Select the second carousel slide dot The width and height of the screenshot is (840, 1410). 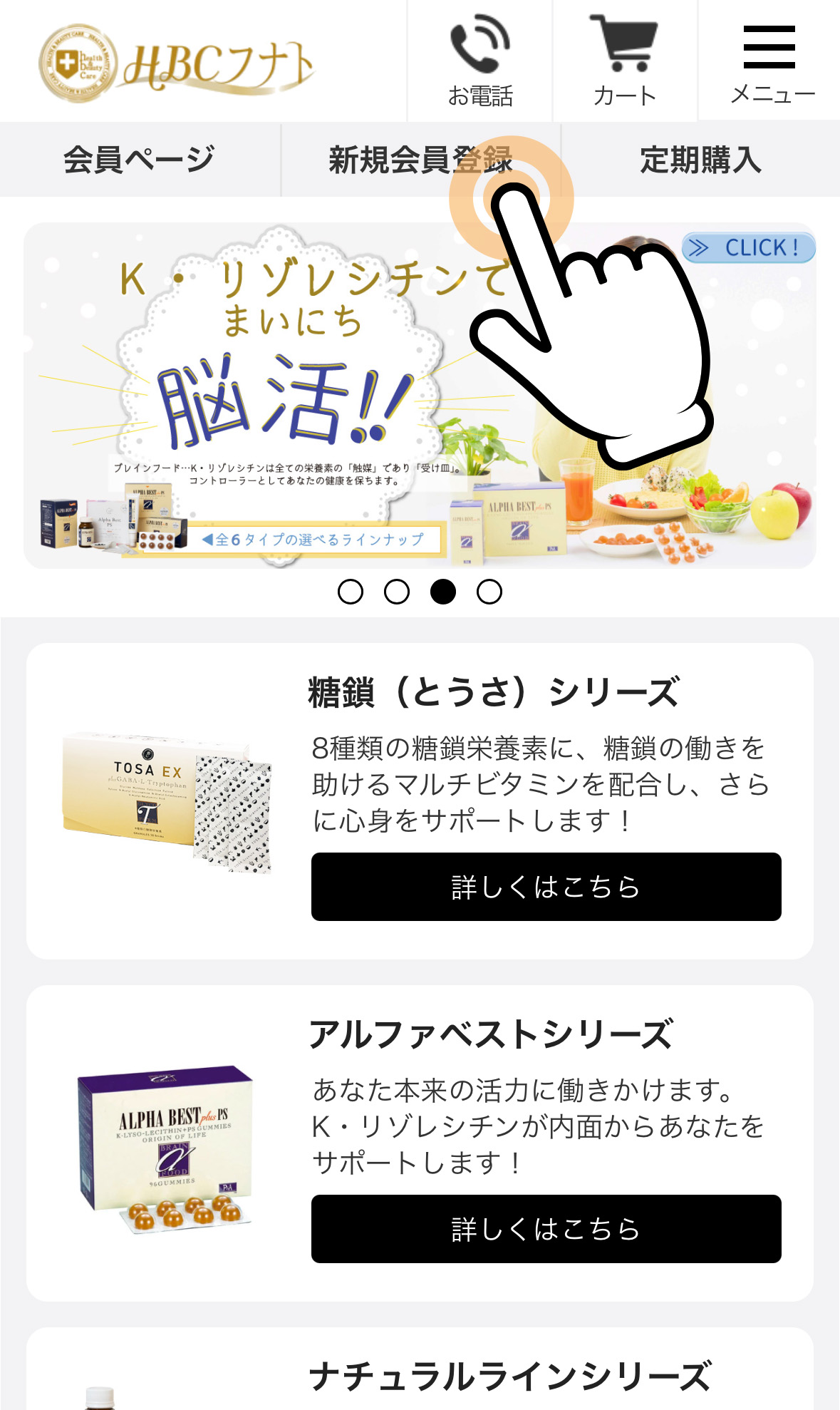click(x=397, y=592)
